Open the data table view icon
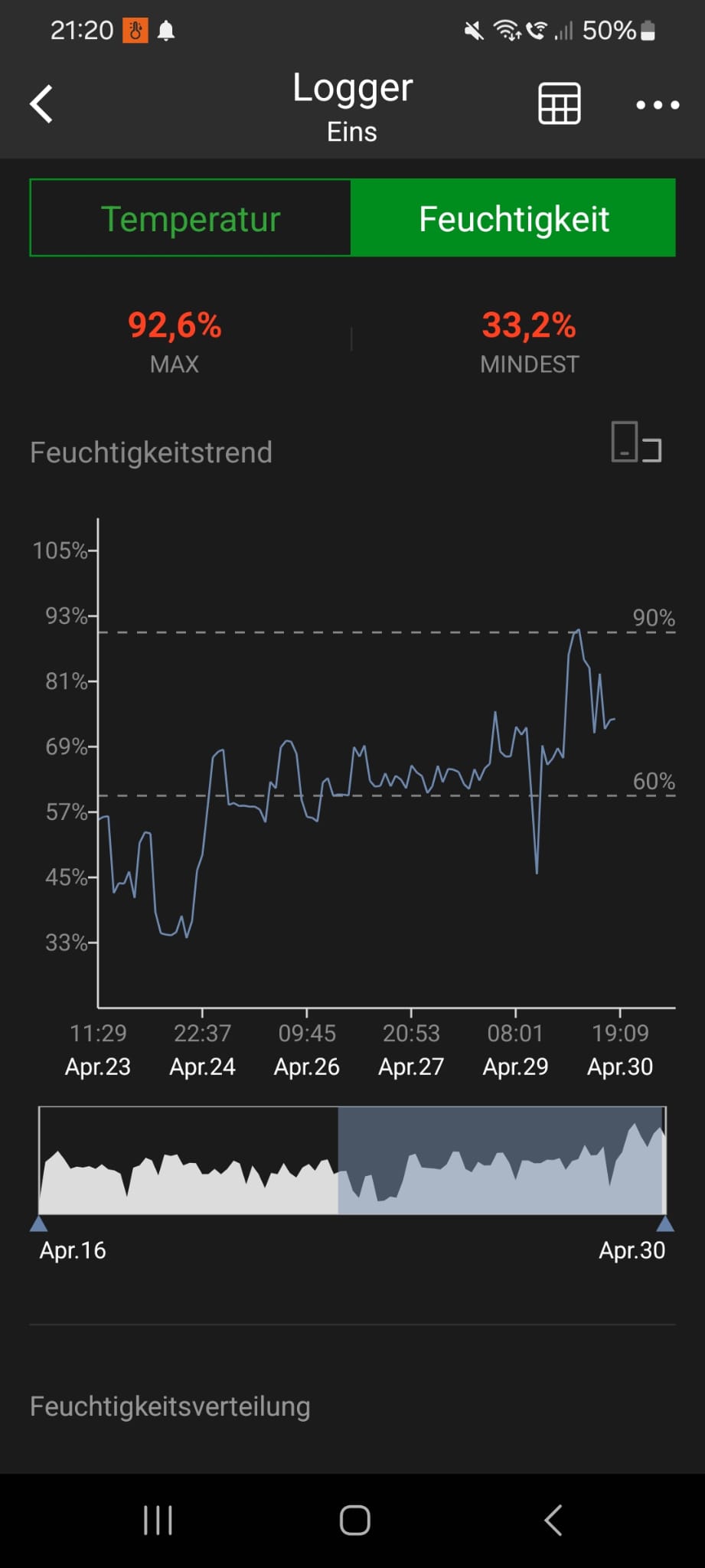The width and height of the screenshot is (705, 1568). click(x=559, y=104)
